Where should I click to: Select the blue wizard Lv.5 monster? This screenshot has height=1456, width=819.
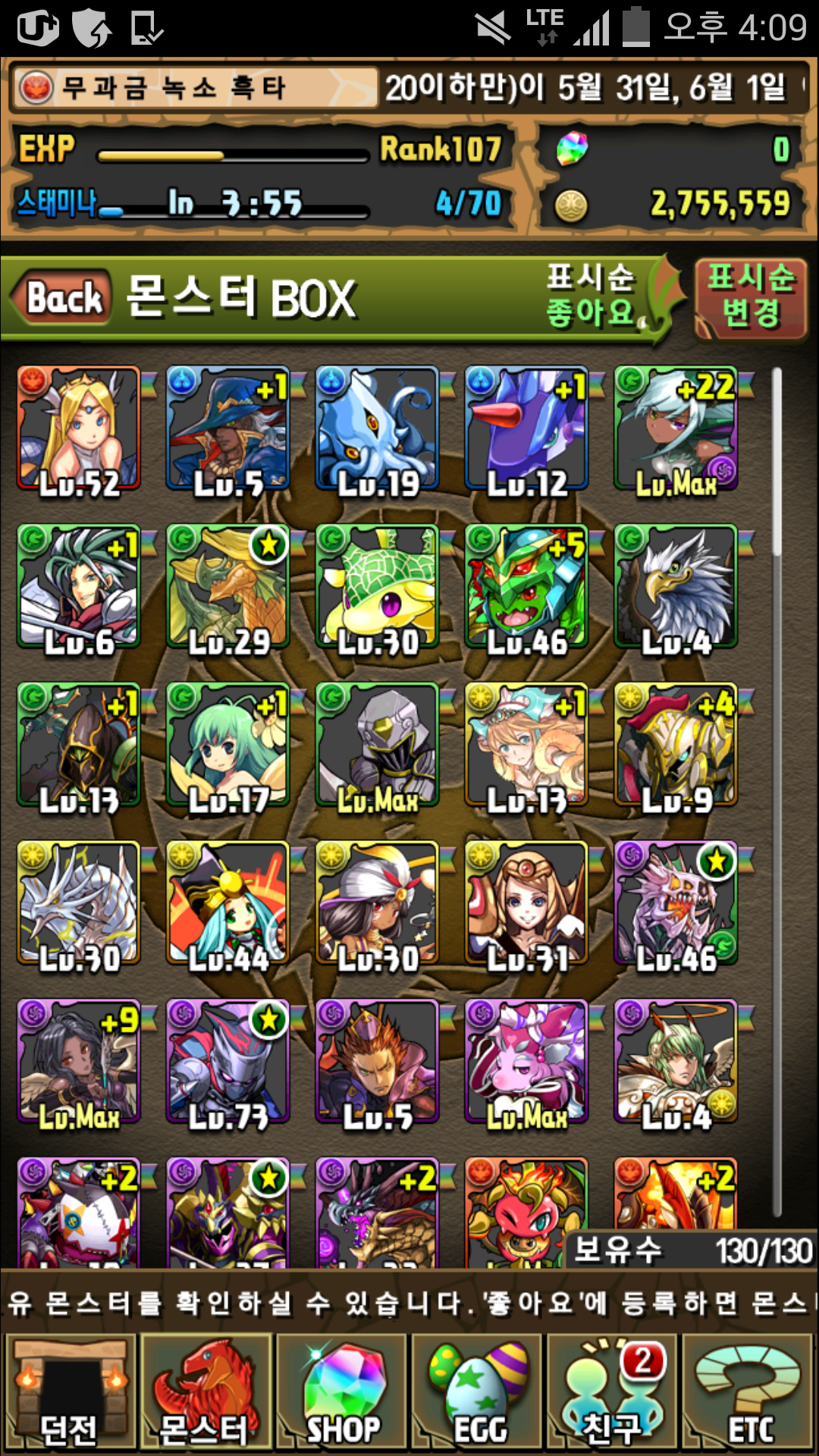[227, 429]
